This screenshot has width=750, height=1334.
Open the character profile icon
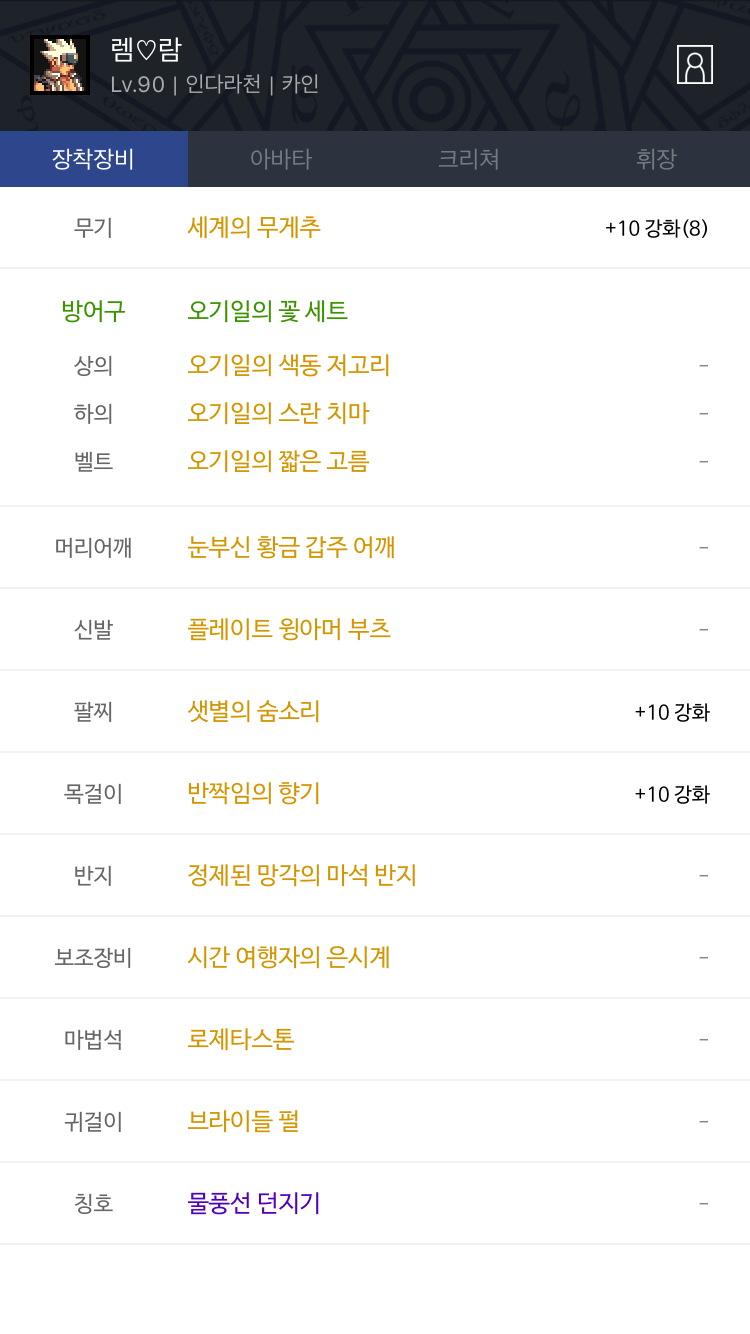click(x=695, y=65)
